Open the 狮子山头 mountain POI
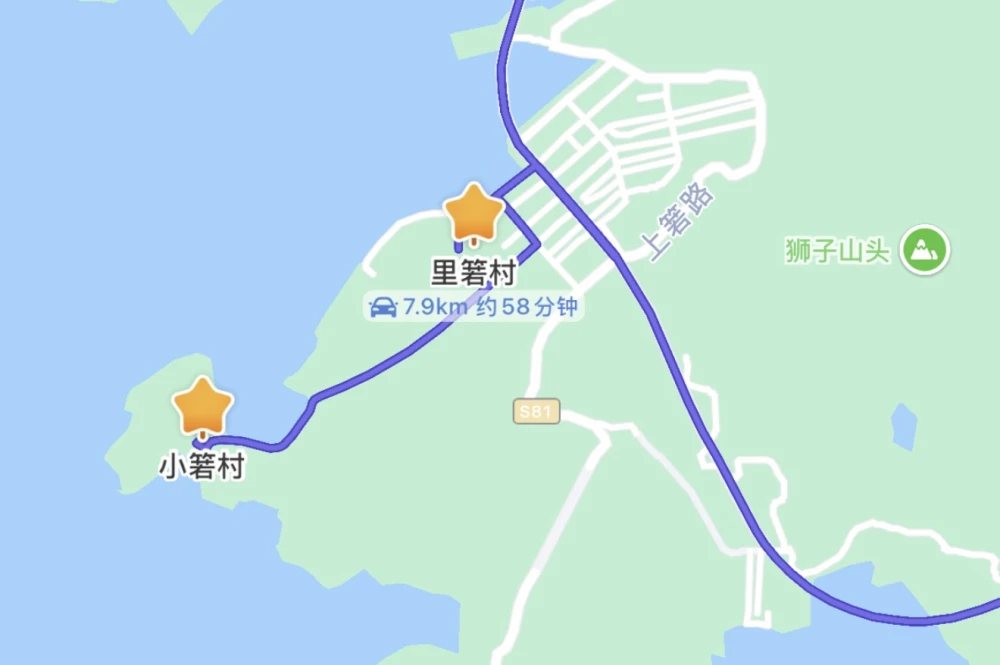Viewport: 1000px width, 665px height. (x=924, y=250)
